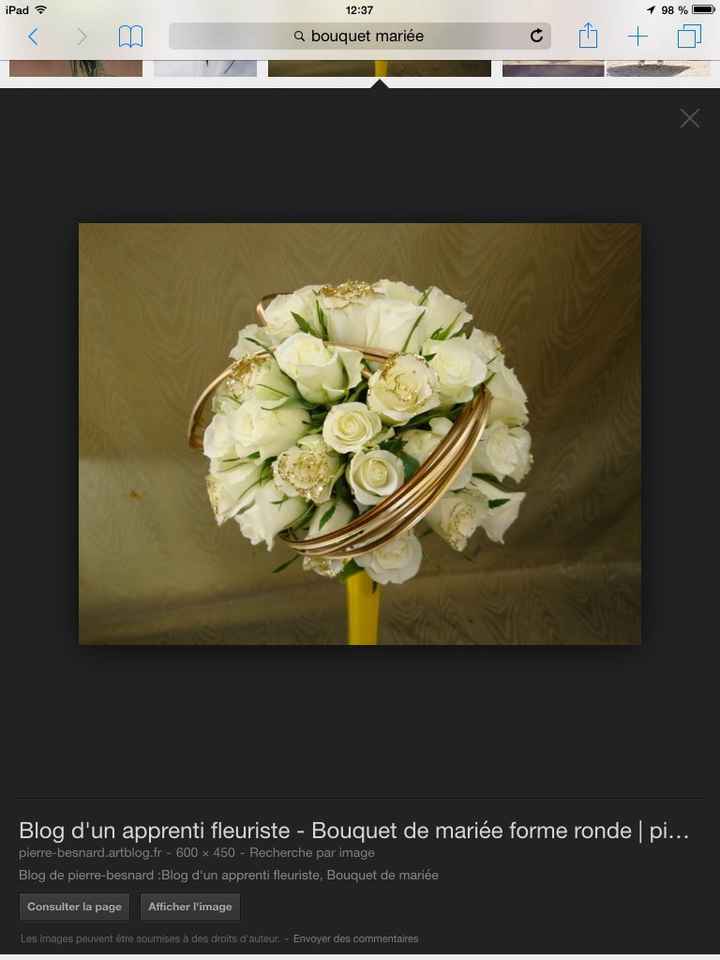Tap the enlarged white roses bouquet image

(358, 434)
